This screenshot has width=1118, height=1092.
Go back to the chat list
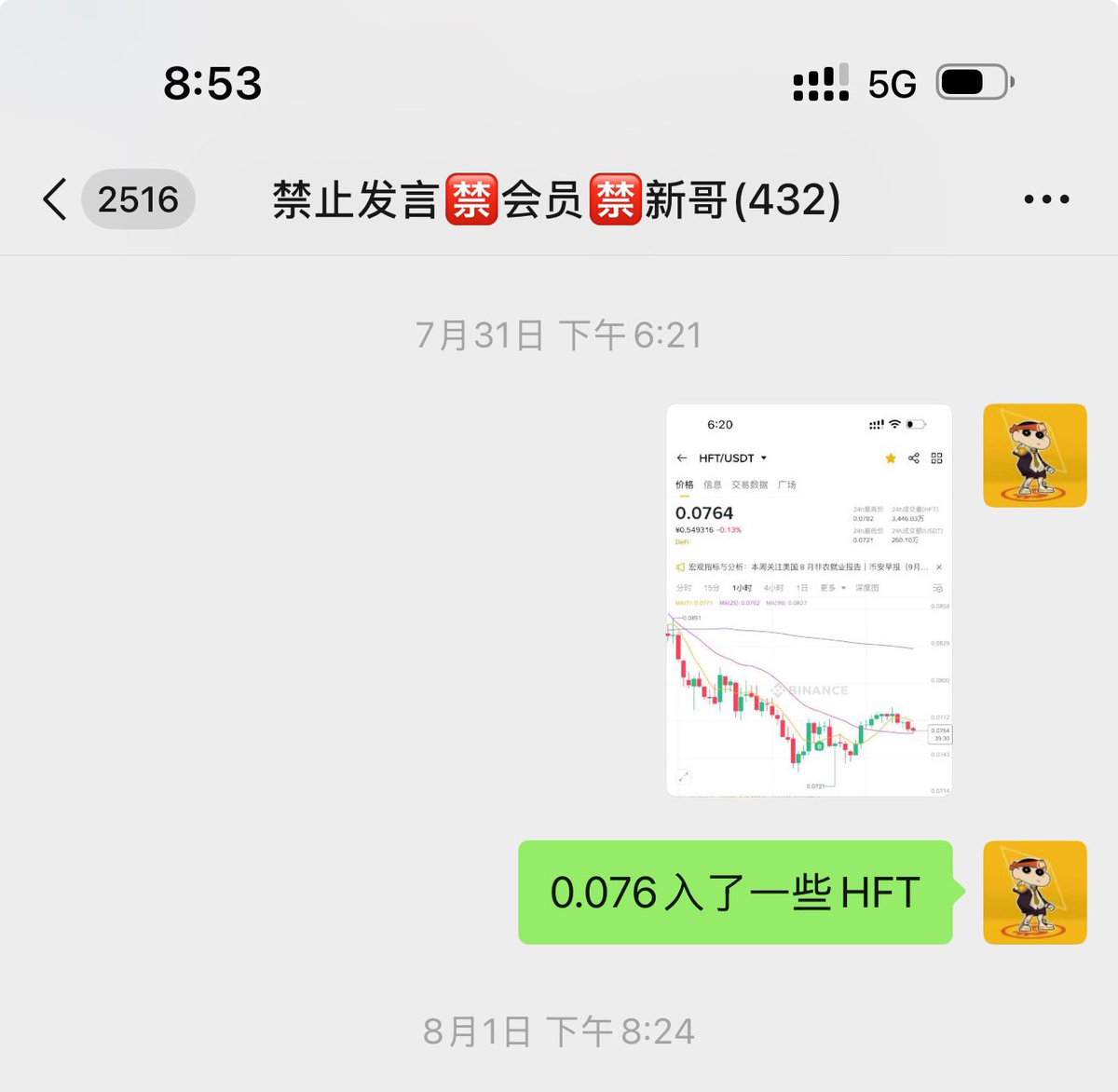coord(56,199)
